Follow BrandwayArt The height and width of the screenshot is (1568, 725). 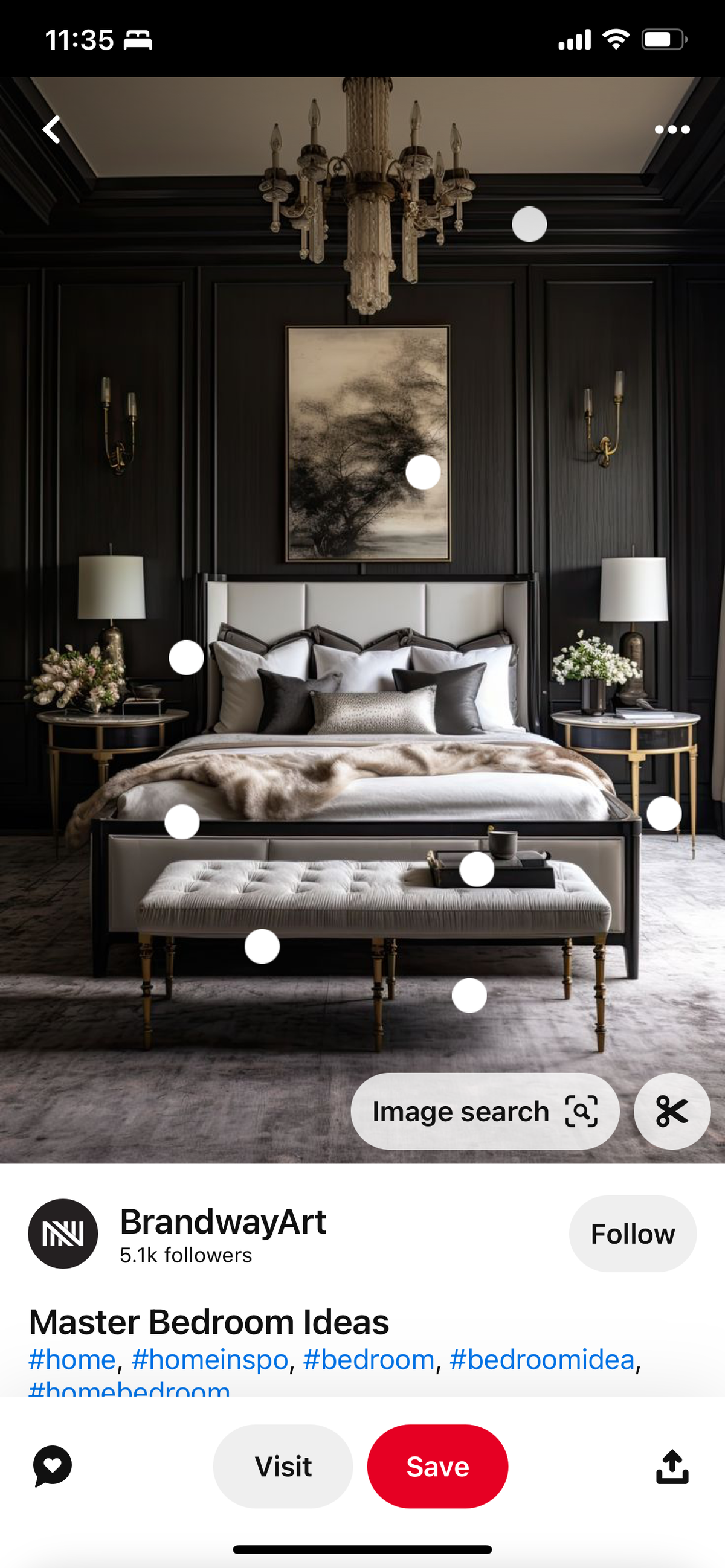pos(633,1234)
